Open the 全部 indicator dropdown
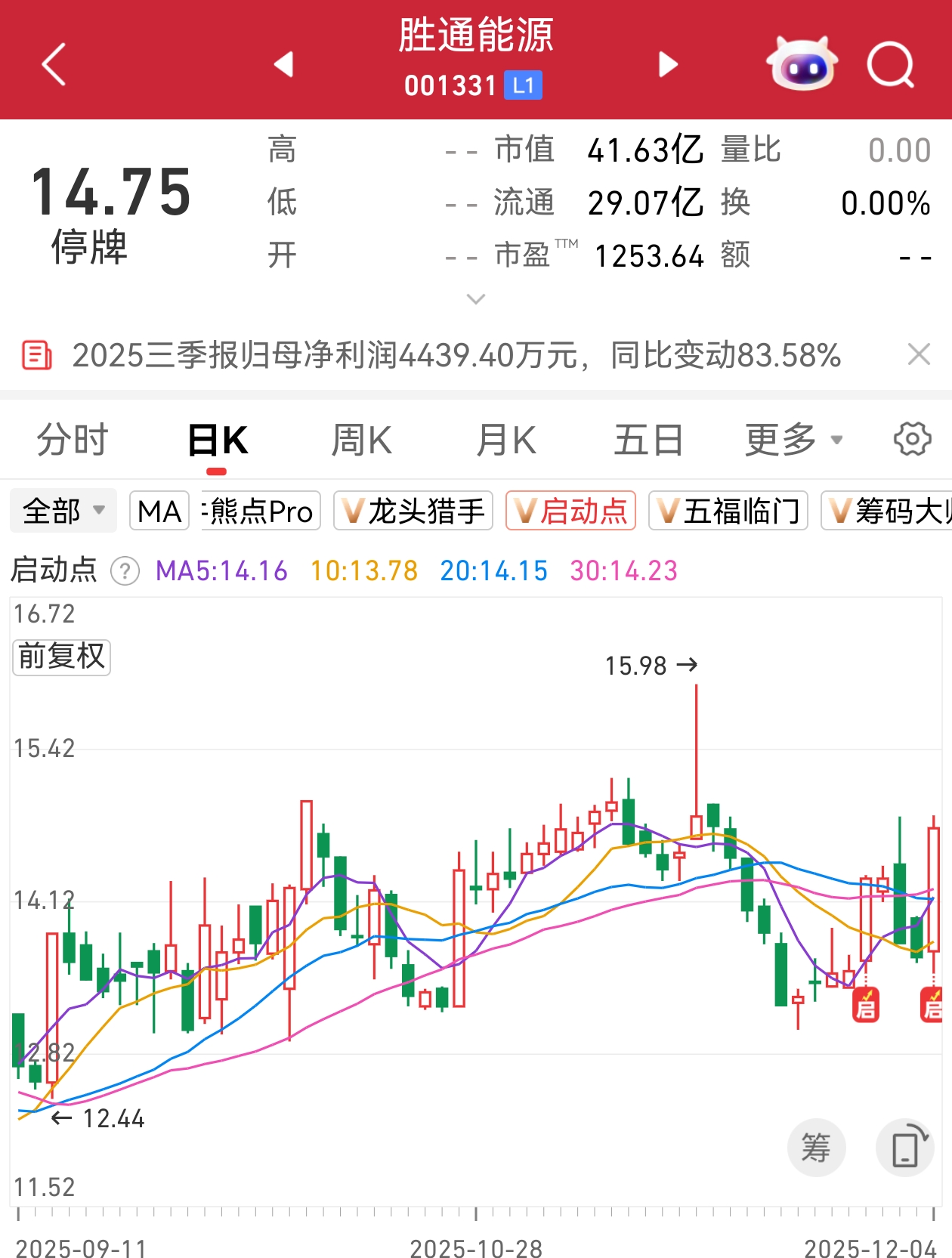The width and height of the screenshot is (952, 1258). [x=63, y=512]
